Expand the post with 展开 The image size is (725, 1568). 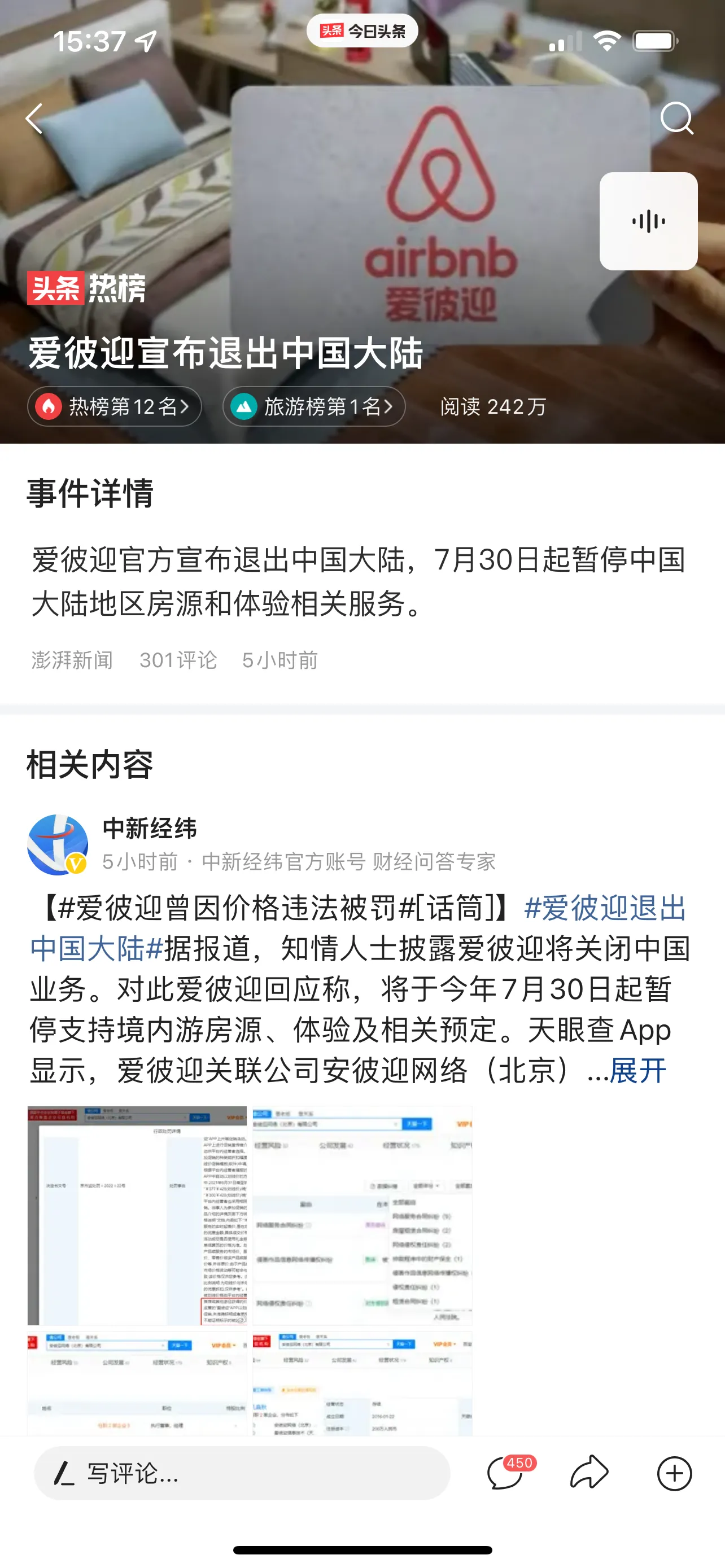pyautogui.click(x=637, y=1071)
